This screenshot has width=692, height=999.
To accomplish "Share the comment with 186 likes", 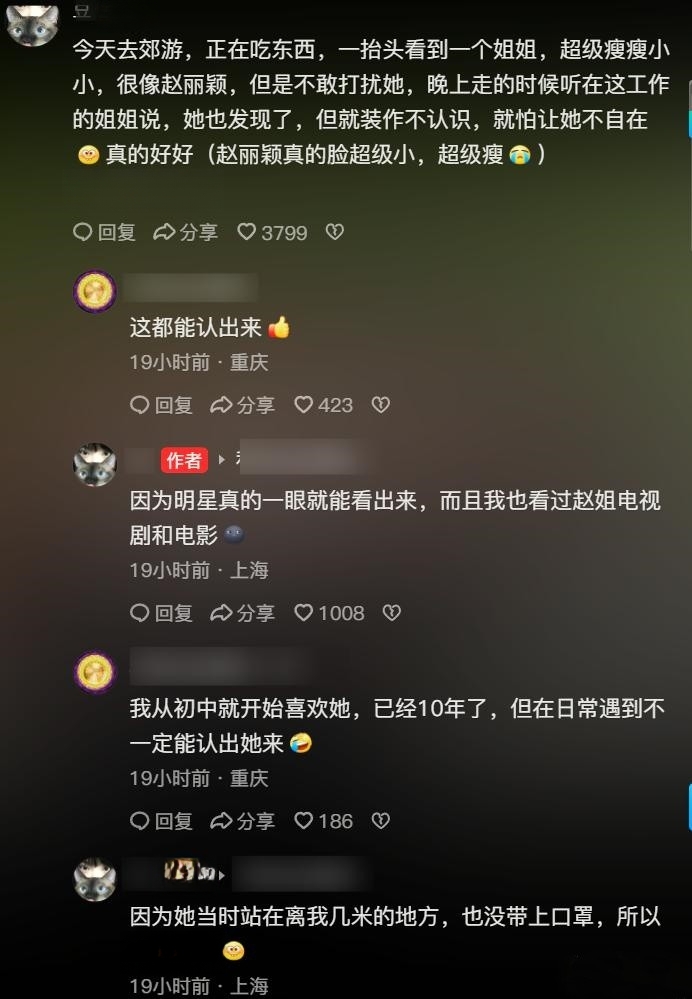I will [x=242, y=821].
